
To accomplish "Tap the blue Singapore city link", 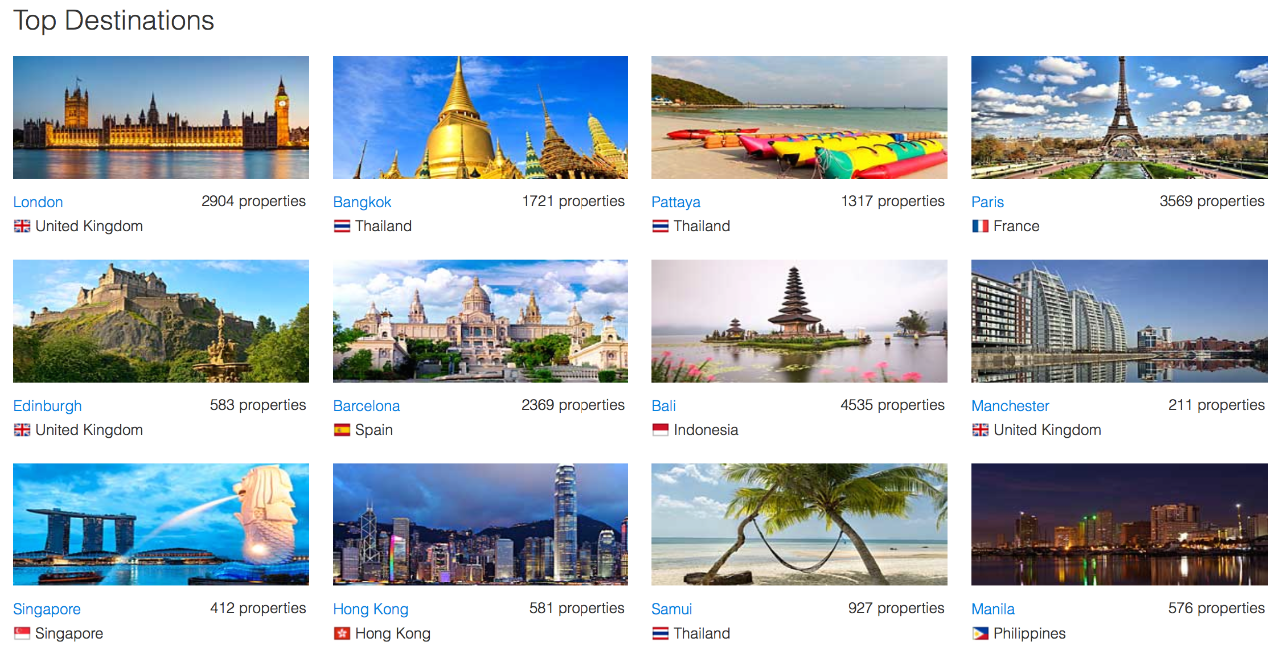I will (x=47, y=609).
